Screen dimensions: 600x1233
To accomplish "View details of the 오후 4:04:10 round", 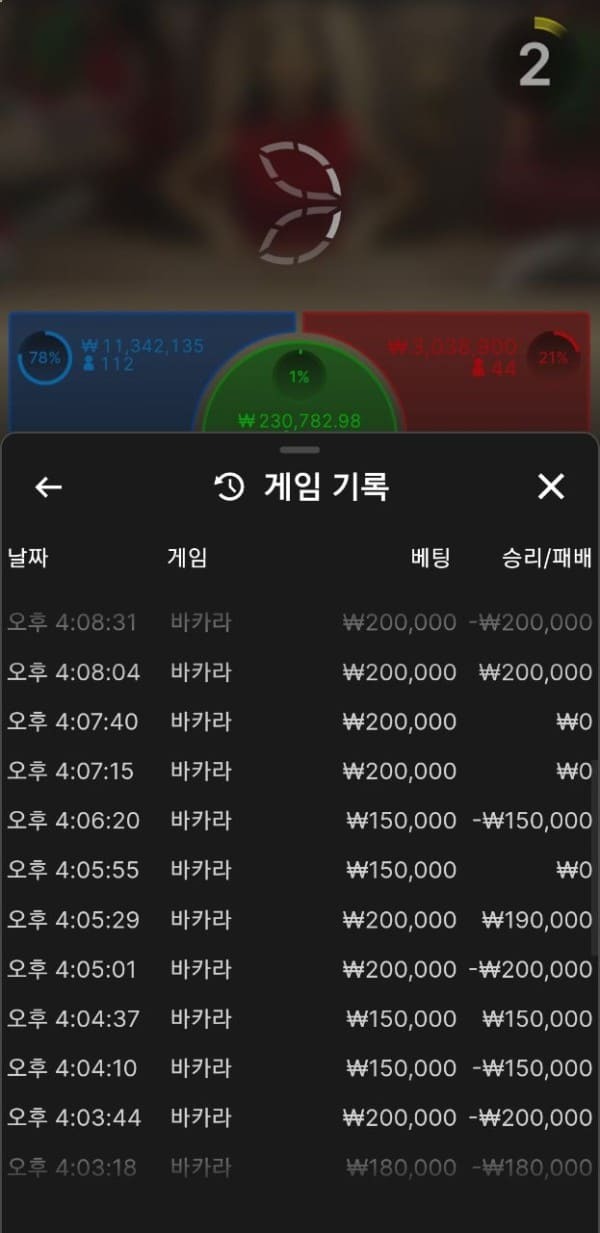I will pyautogui.click(x=299, y=1068).
